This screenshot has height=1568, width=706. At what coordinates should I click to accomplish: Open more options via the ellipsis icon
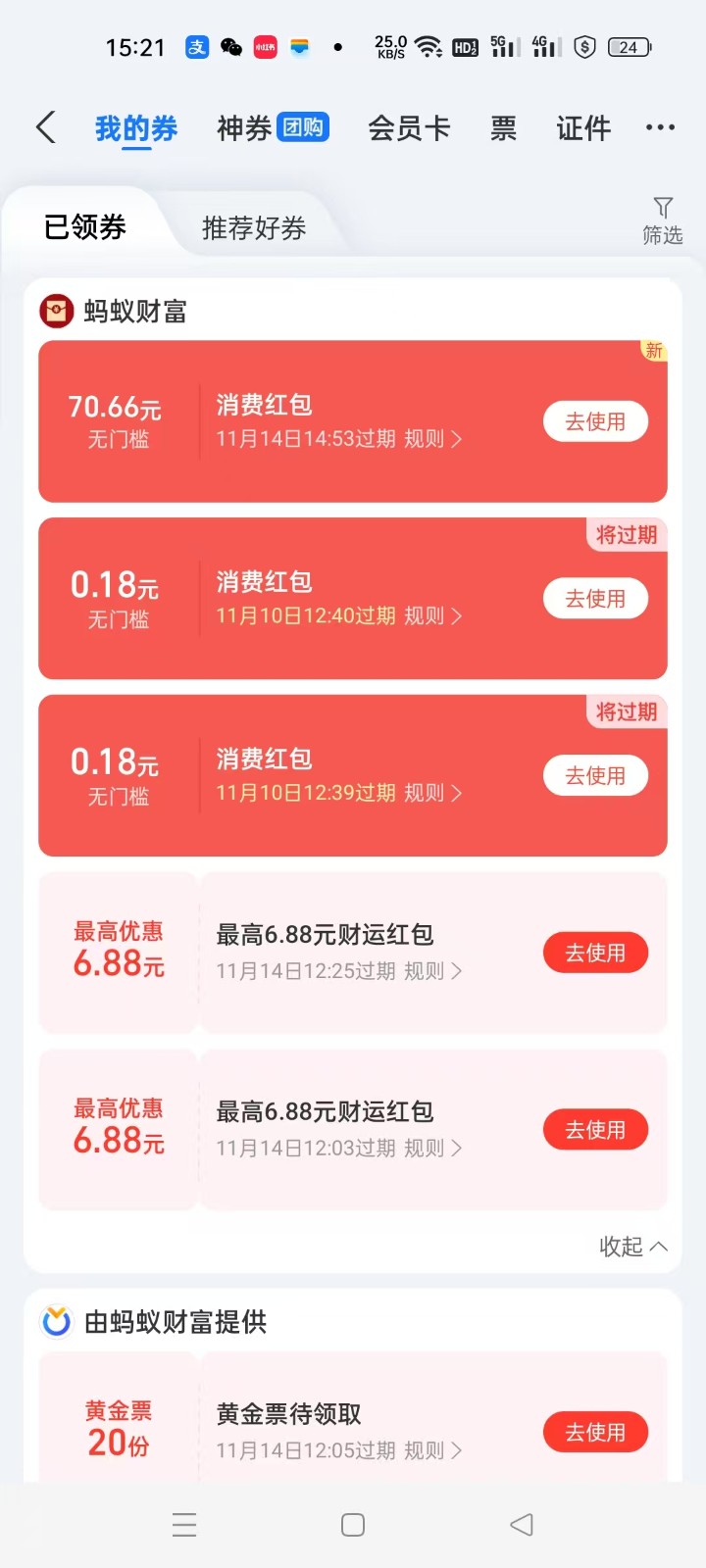[660, 127]
